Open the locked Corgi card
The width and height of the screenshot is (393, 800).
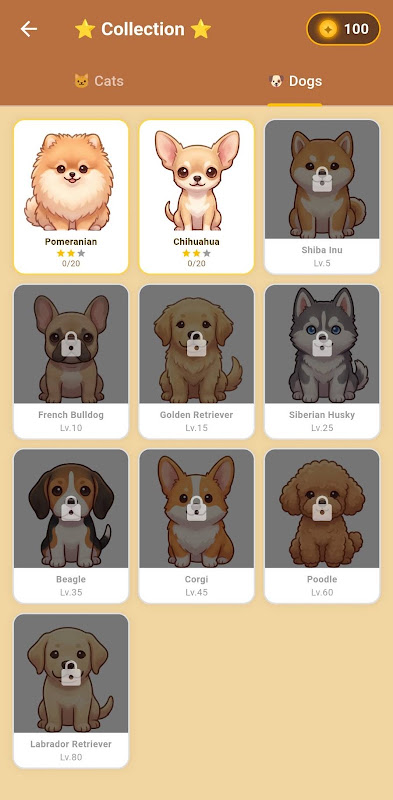pyautogui.click(x=196, y=527)
